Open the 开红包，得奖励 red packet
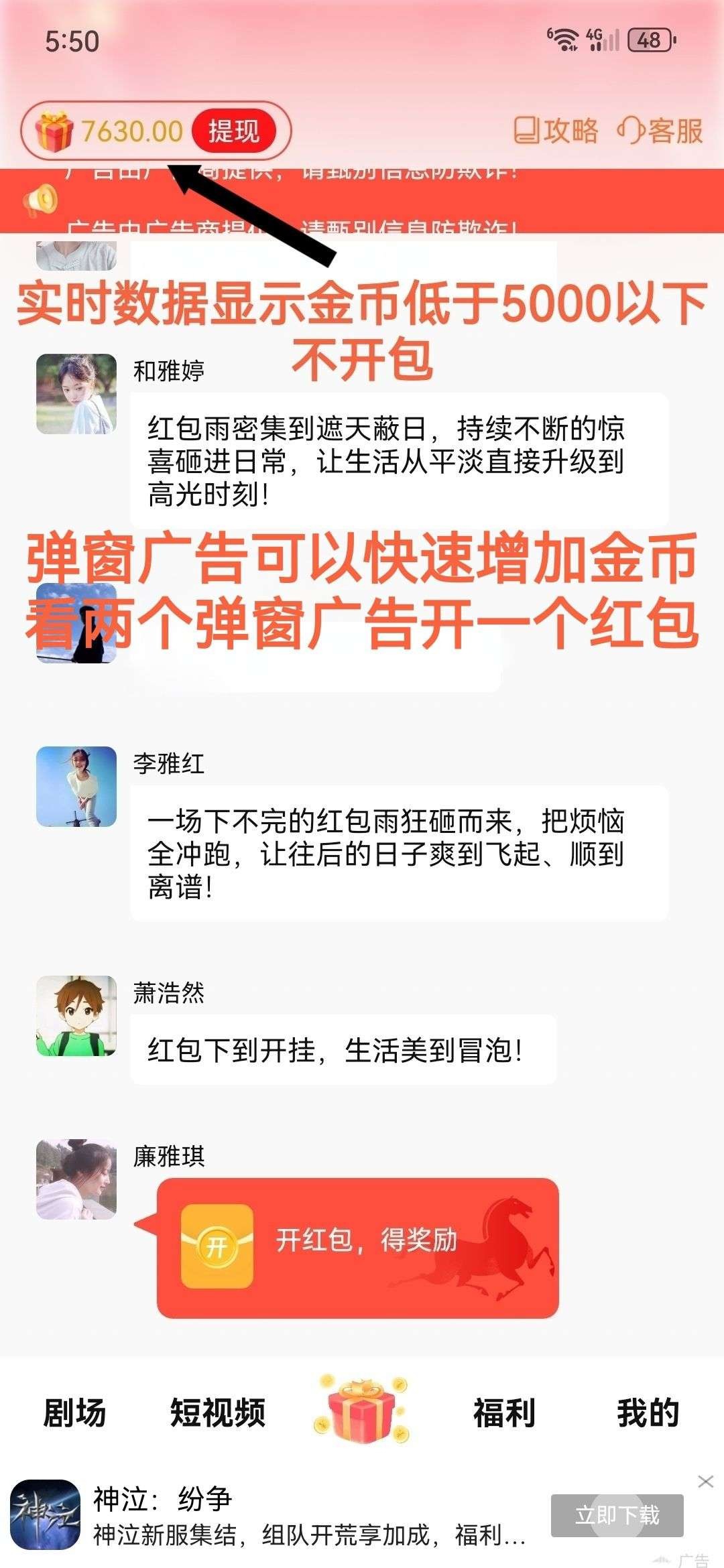 (x=358, y=1248)
